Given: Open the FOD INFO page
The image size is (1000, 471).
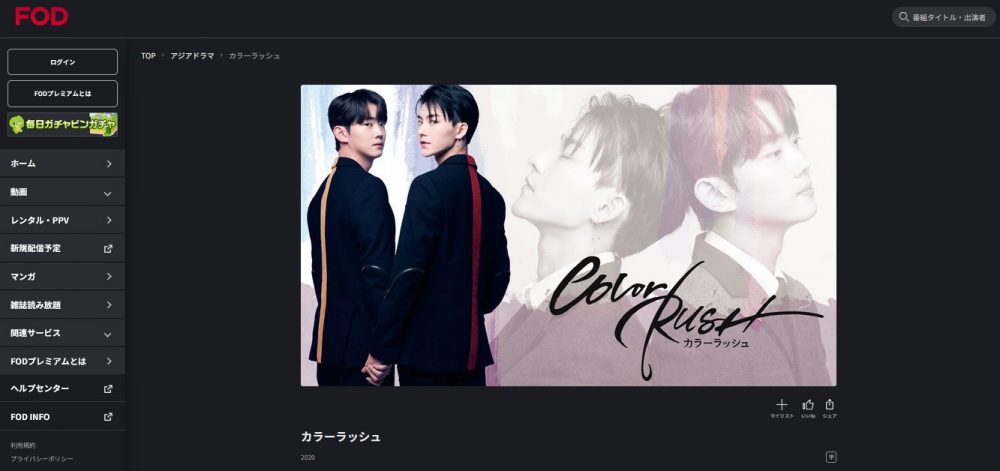Looking at the screenshot, I should pyautogui.click(x=62, y=416).
